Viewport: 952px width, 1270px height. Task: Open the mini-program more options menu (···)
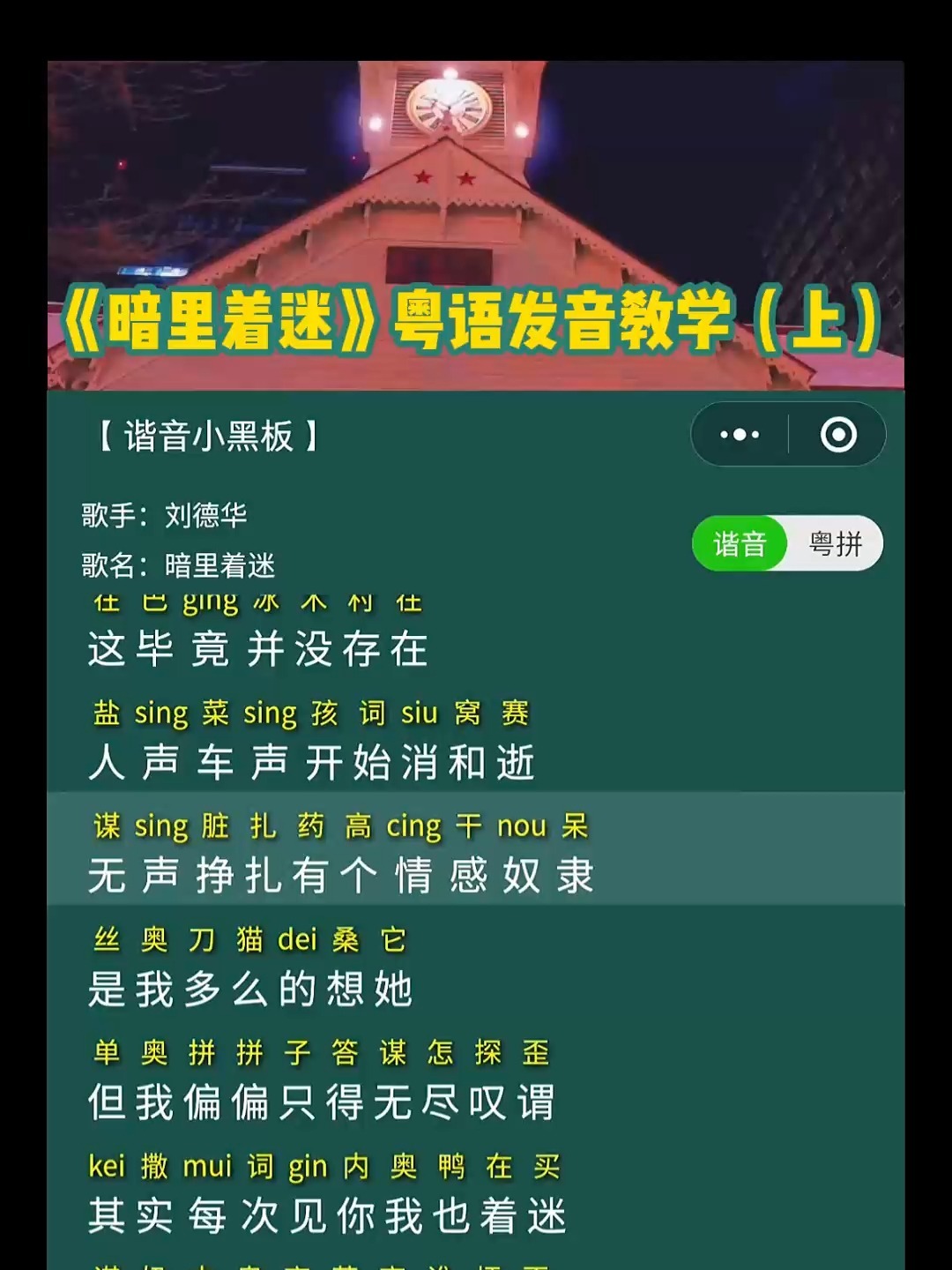click(x=739, y=434)
